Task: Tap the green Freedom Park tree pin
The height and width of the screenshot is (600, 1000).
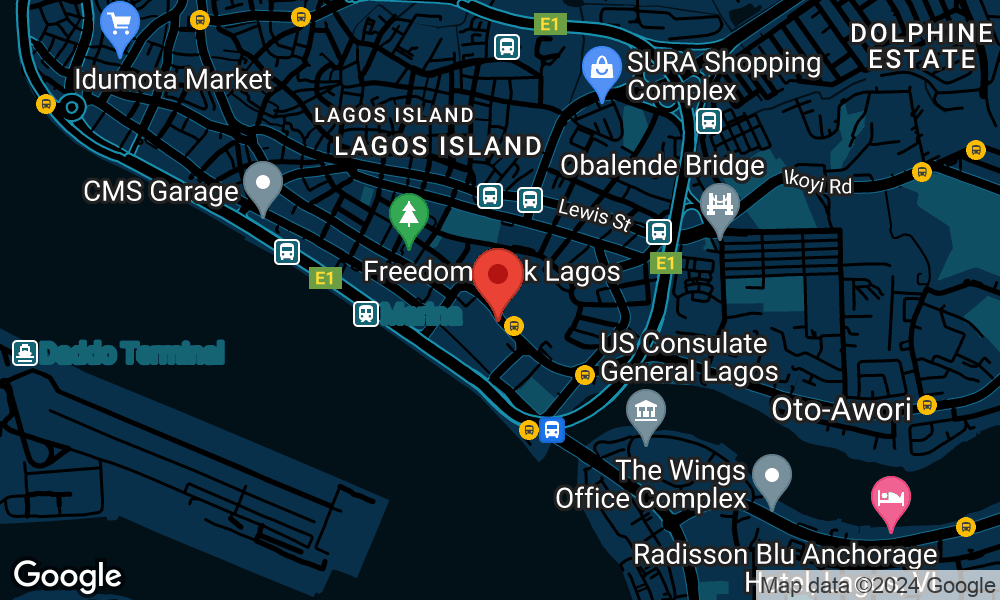Action: pyautogui.click(x=408, y=216)
